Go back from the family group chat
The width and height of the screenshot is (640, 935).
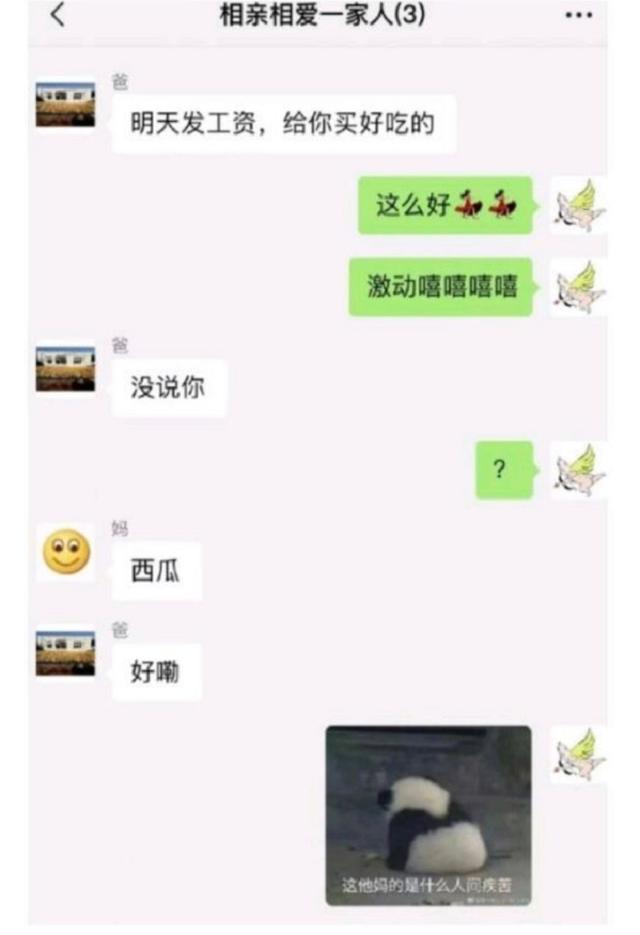[57, 15]
